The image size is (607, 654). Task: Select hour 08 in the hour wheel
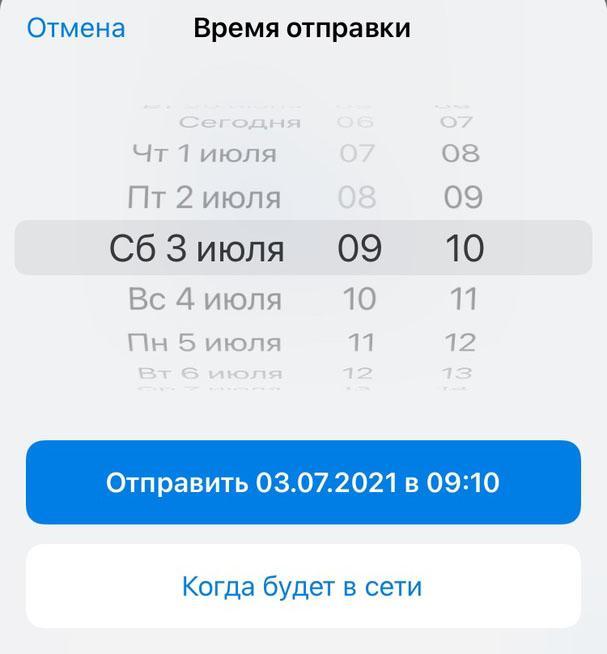coord(357,198)
